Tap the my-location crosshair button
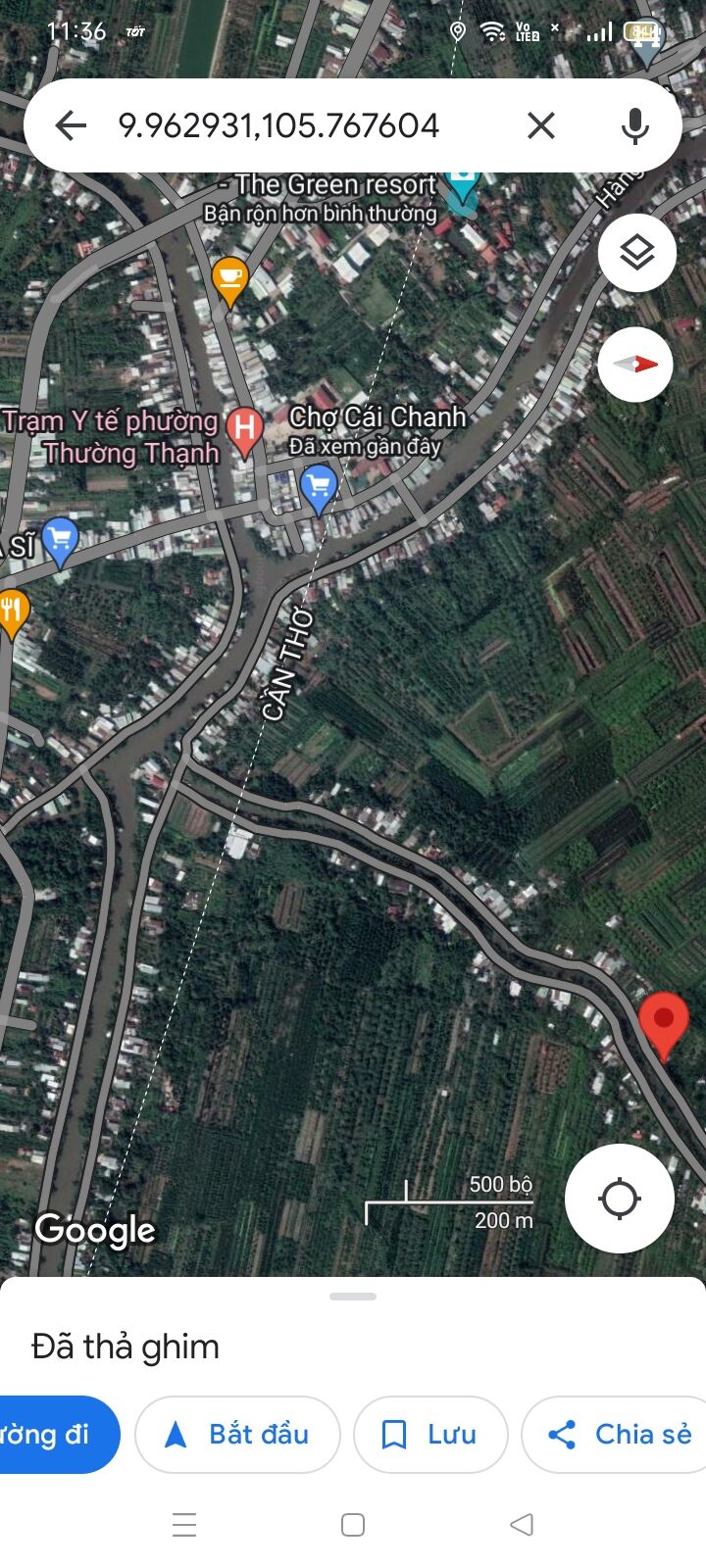The width and height of the screenshot is (706, 1568). [x=619, y=1198]
